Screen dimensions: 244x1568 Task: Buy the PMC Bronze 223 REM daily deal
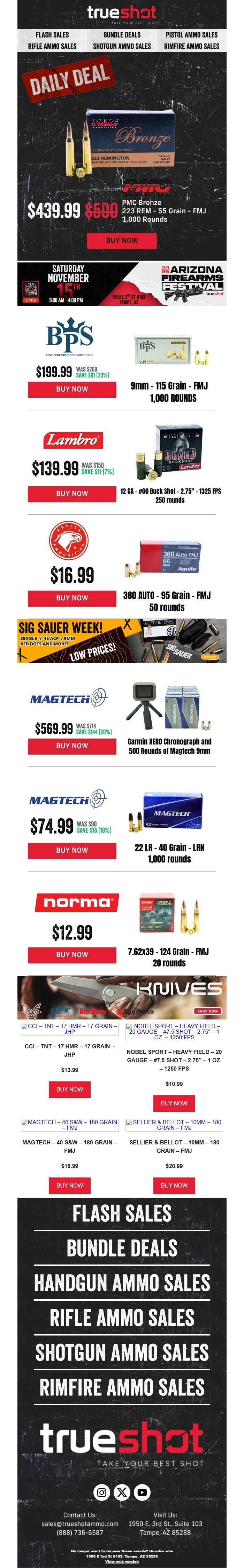pos(121,241)
